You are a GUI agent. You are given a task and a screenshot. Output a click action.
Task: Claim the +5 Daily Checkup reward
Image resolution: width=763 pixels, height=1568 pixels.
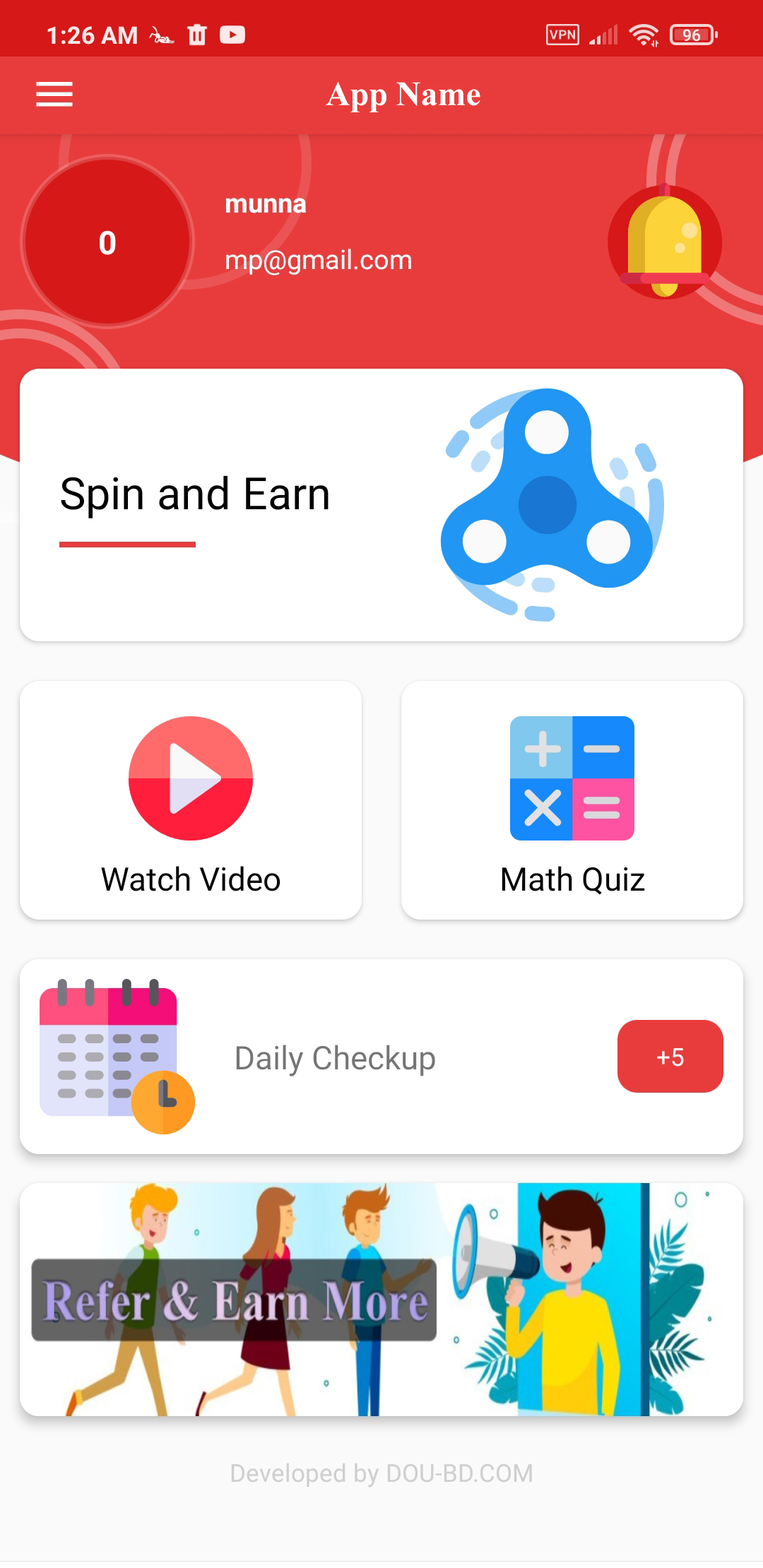[x=670, y=1057]
